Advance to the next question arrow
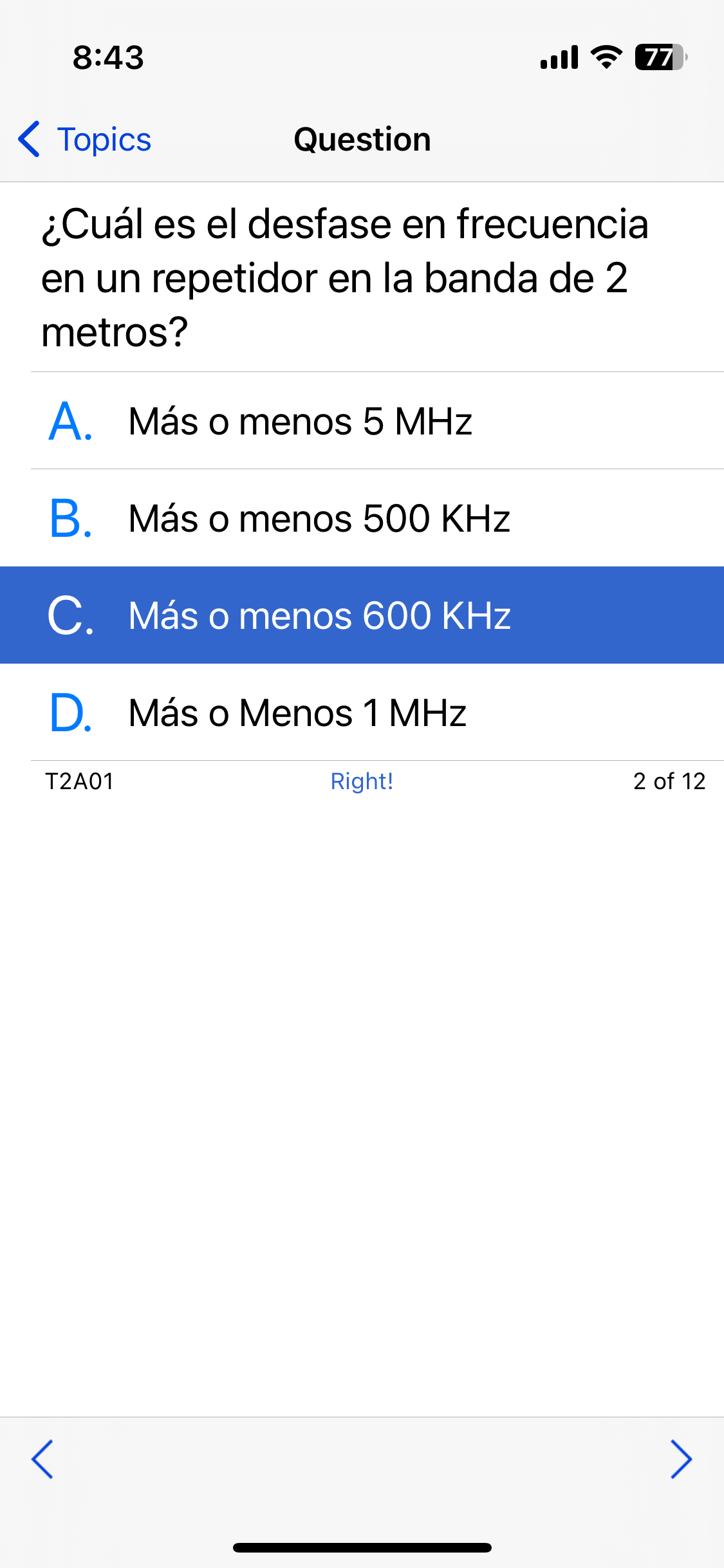 click(681, 1459)
